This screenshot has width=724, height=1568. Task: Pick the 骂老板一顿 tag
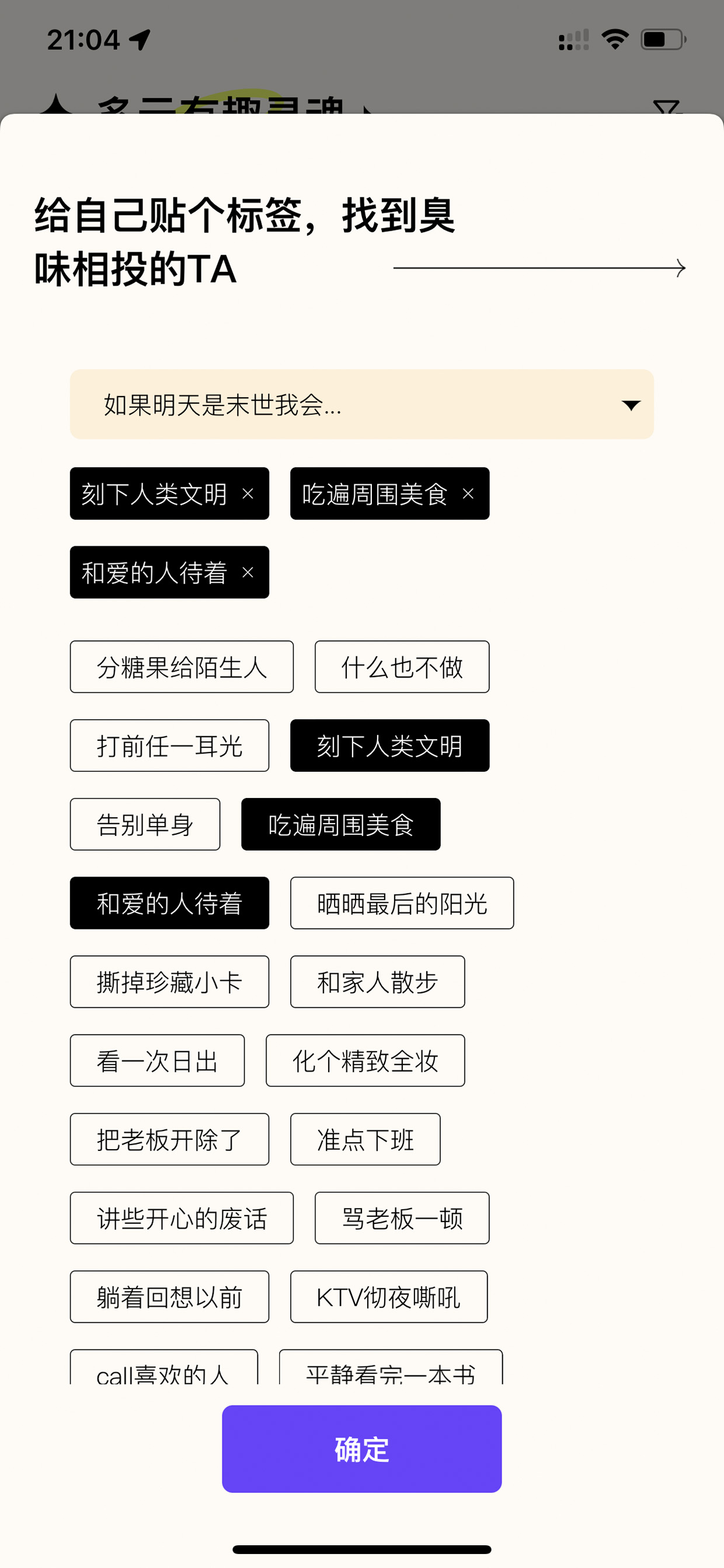click(402, 1218)
